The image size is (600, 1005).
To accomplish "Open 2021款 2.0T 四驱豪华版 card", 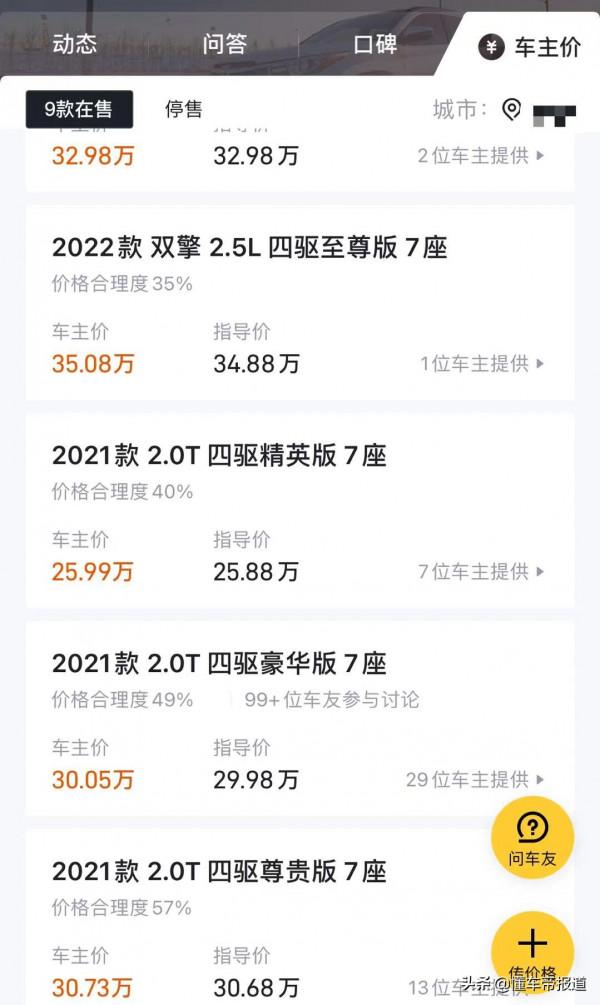I will click(x=220, y=664).
